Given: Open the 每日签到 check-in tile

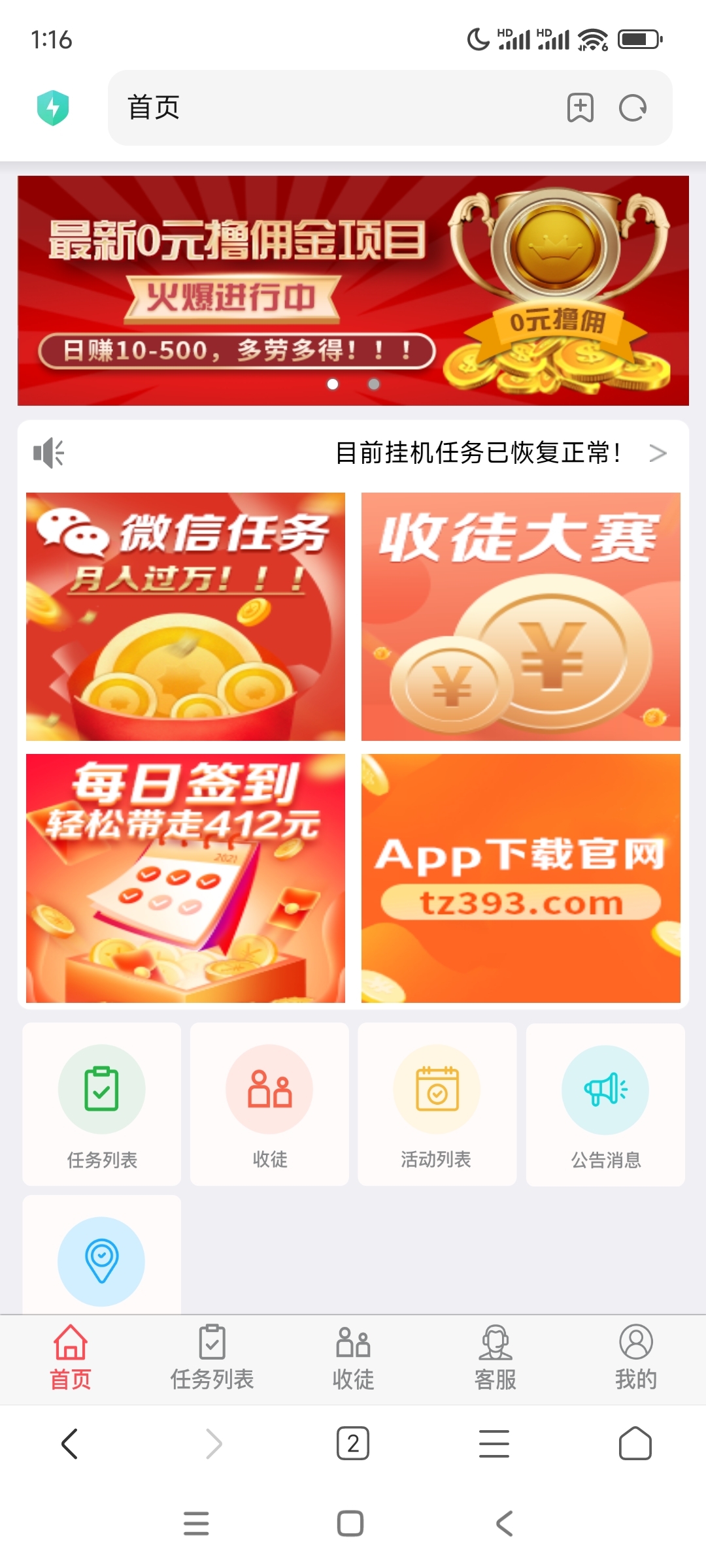Looking at the screenshot, I should tap(186, 878).
